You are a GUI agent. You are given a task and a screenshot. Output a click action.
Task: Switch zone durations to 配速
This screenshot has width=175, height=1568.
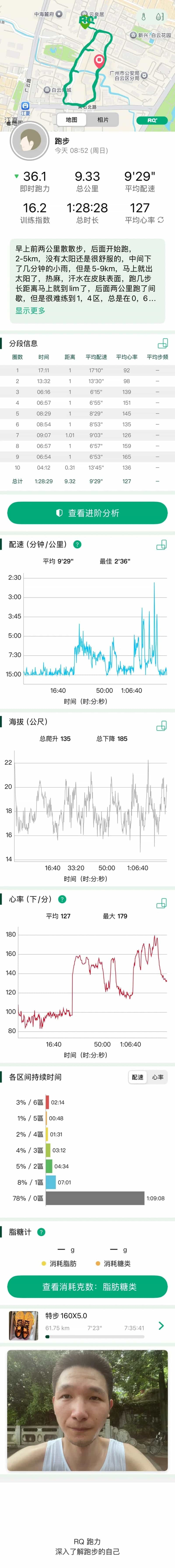tap(138, 1077)
